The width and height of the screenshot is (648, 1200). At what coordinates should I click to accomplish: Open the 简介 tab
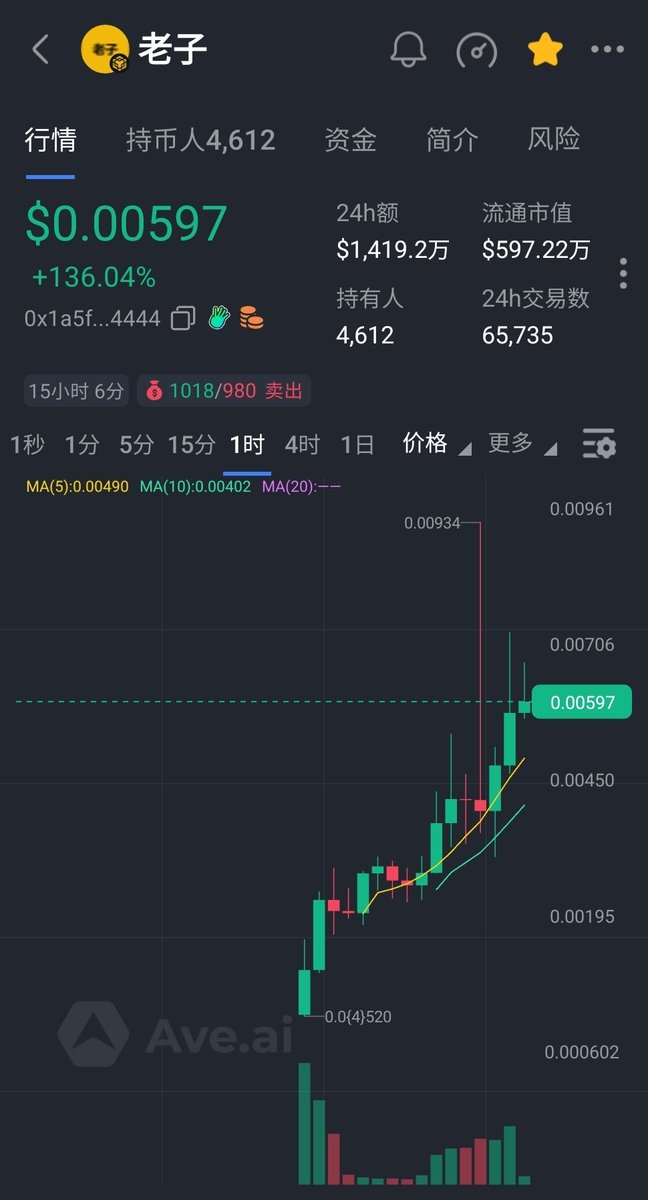click(x=452, y=140)
